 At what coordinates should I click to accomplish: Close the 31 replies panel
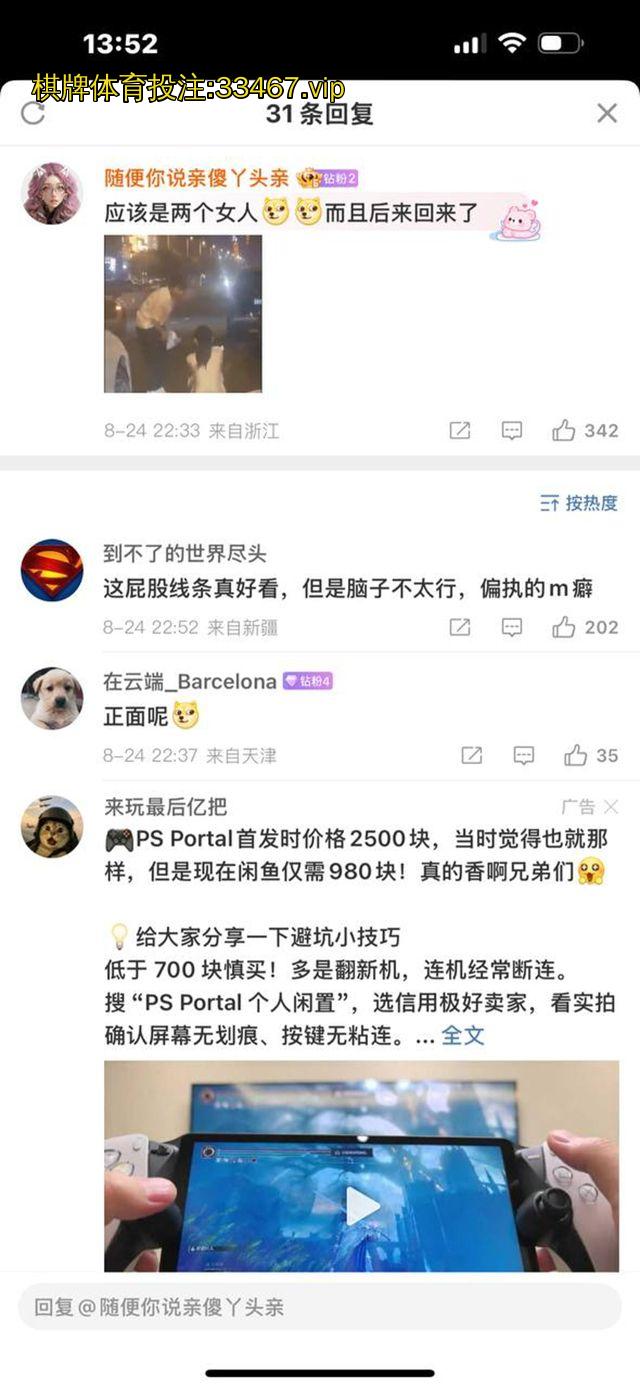(x=607, y=113)
